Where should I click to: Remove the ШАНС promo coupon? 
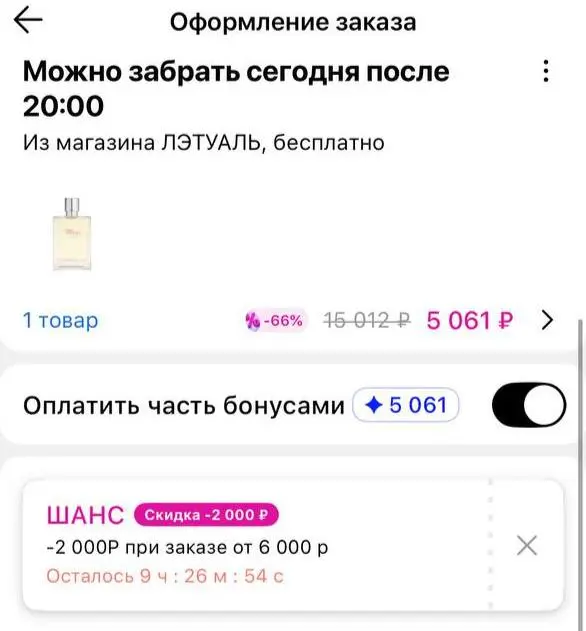click(526, 546)
